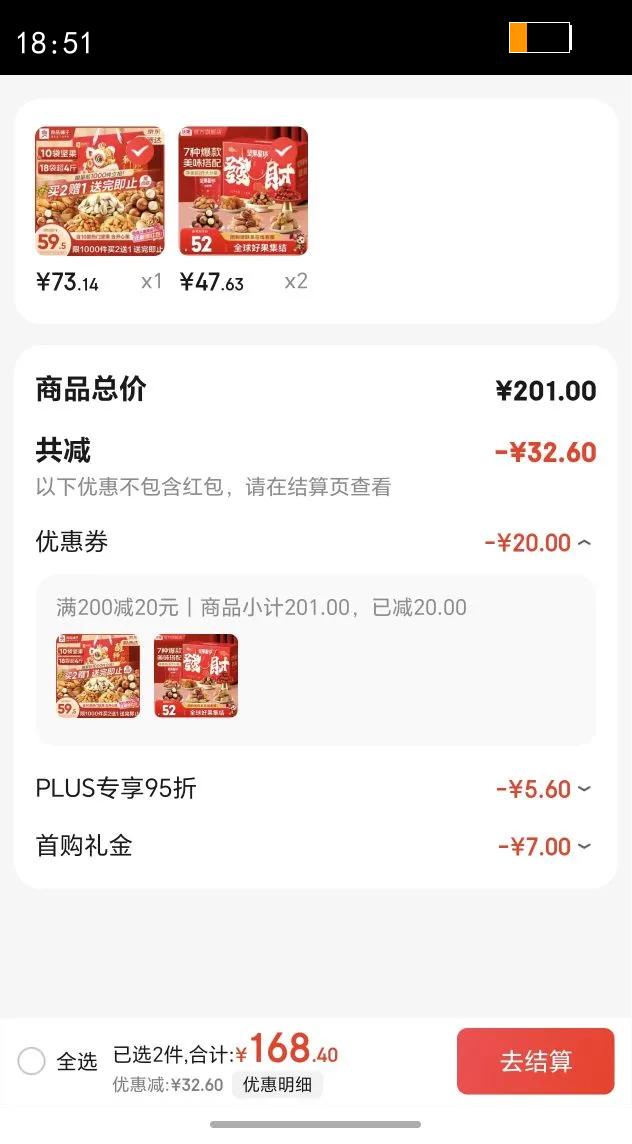Expand the 首购礼金 discount row
Viewport: 632px width, 1144px height.
coord(584,847)
